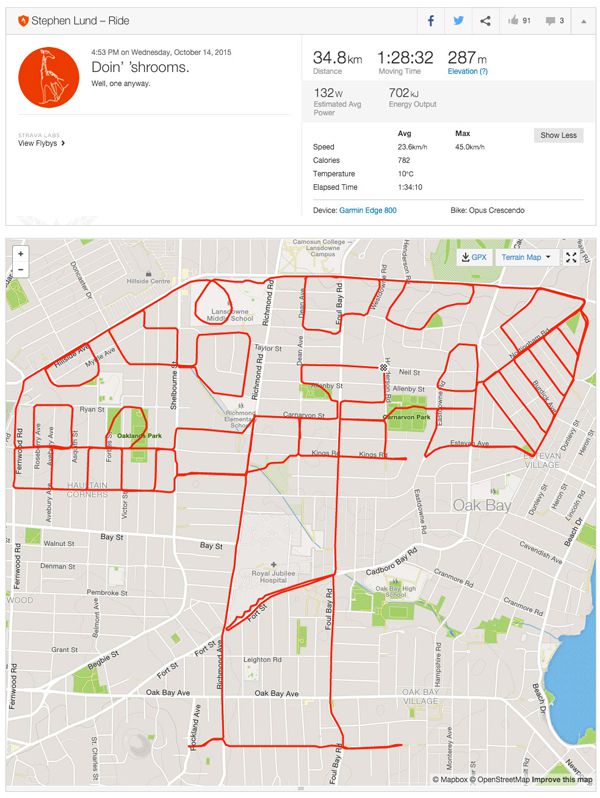600x798 pixels.
Task: Collapse stats with Show Less
Action: [x=558, y=135]
